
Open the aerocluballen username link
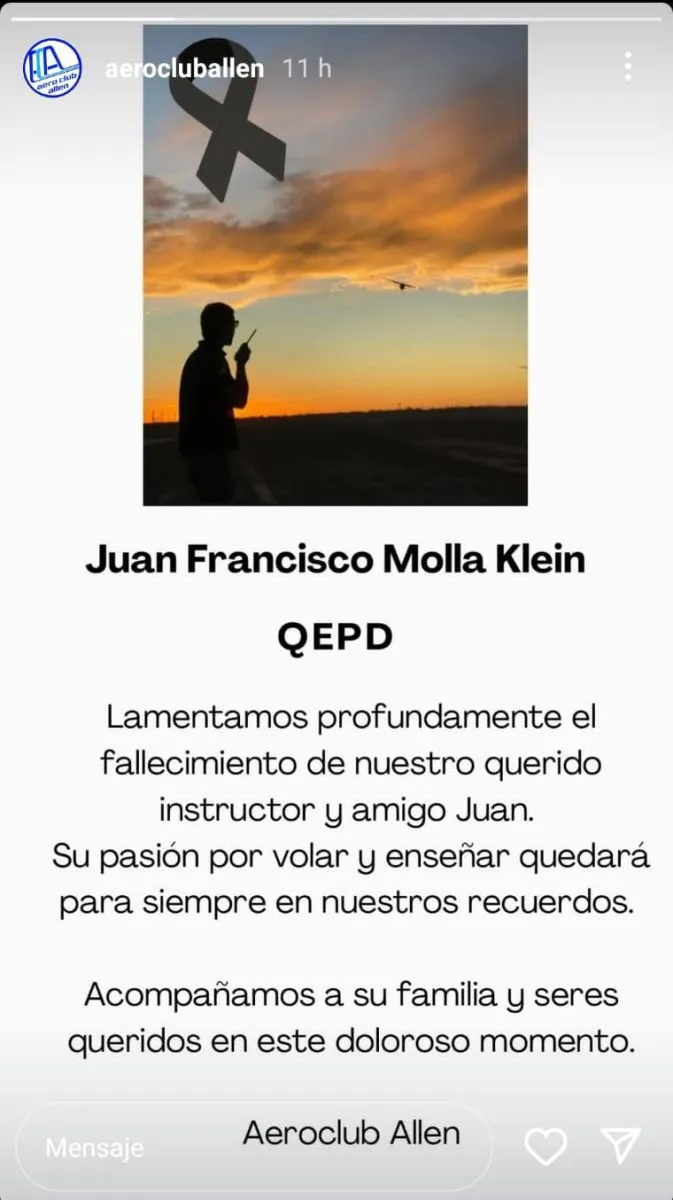click(x=184, y=68)
